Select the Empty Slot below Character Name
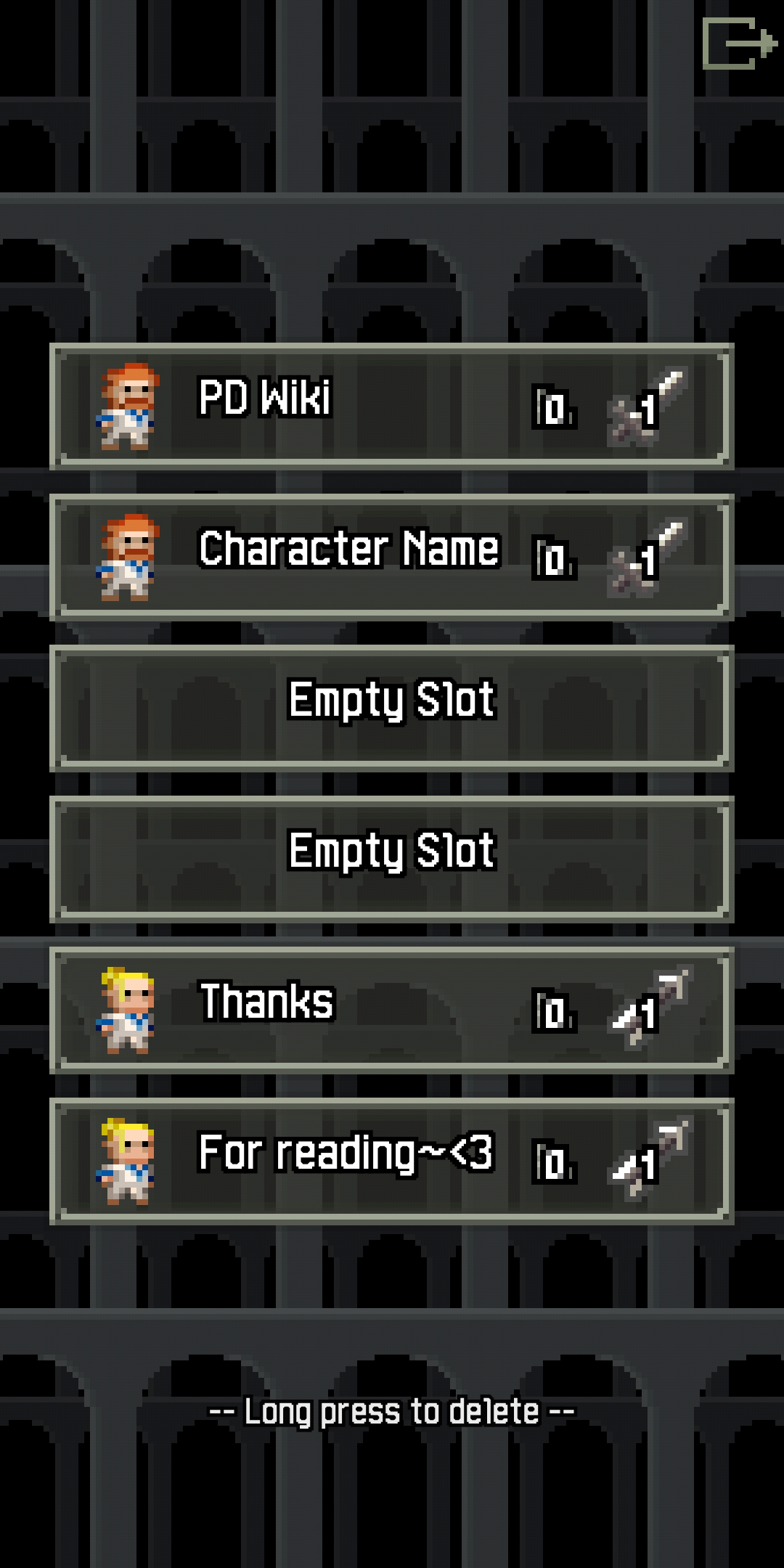Screen dimensions: 784x1568 392,709
